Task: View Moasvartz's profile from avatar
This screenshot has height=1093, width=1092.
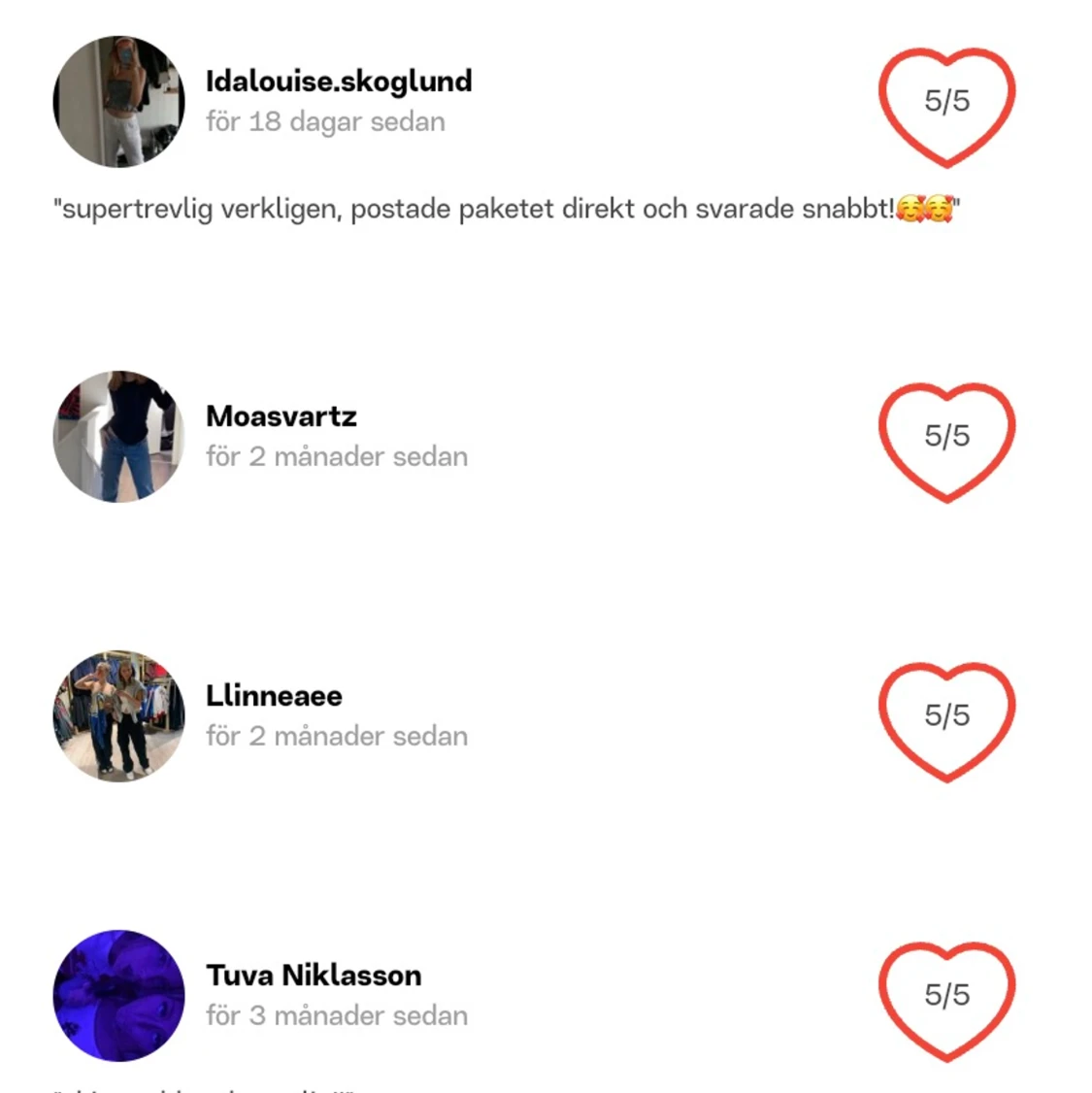Action: point(118,437)
